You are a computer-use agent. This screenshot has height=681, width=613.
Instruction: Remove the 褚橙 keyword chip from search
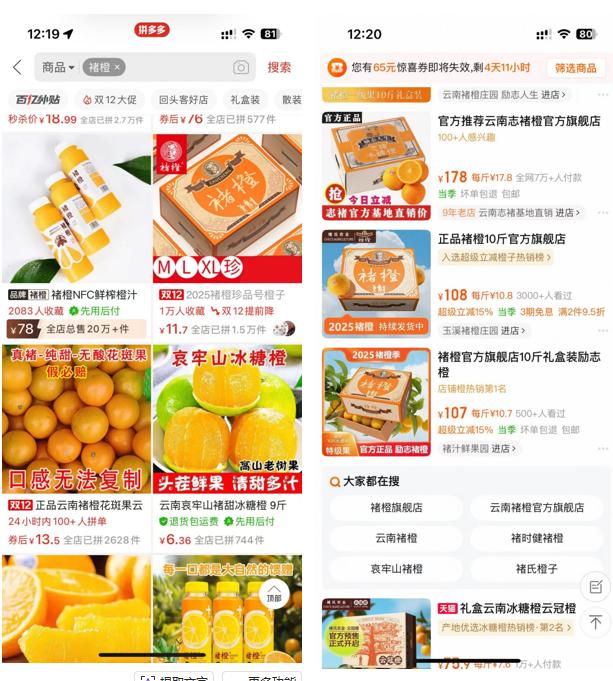point(117,67)
